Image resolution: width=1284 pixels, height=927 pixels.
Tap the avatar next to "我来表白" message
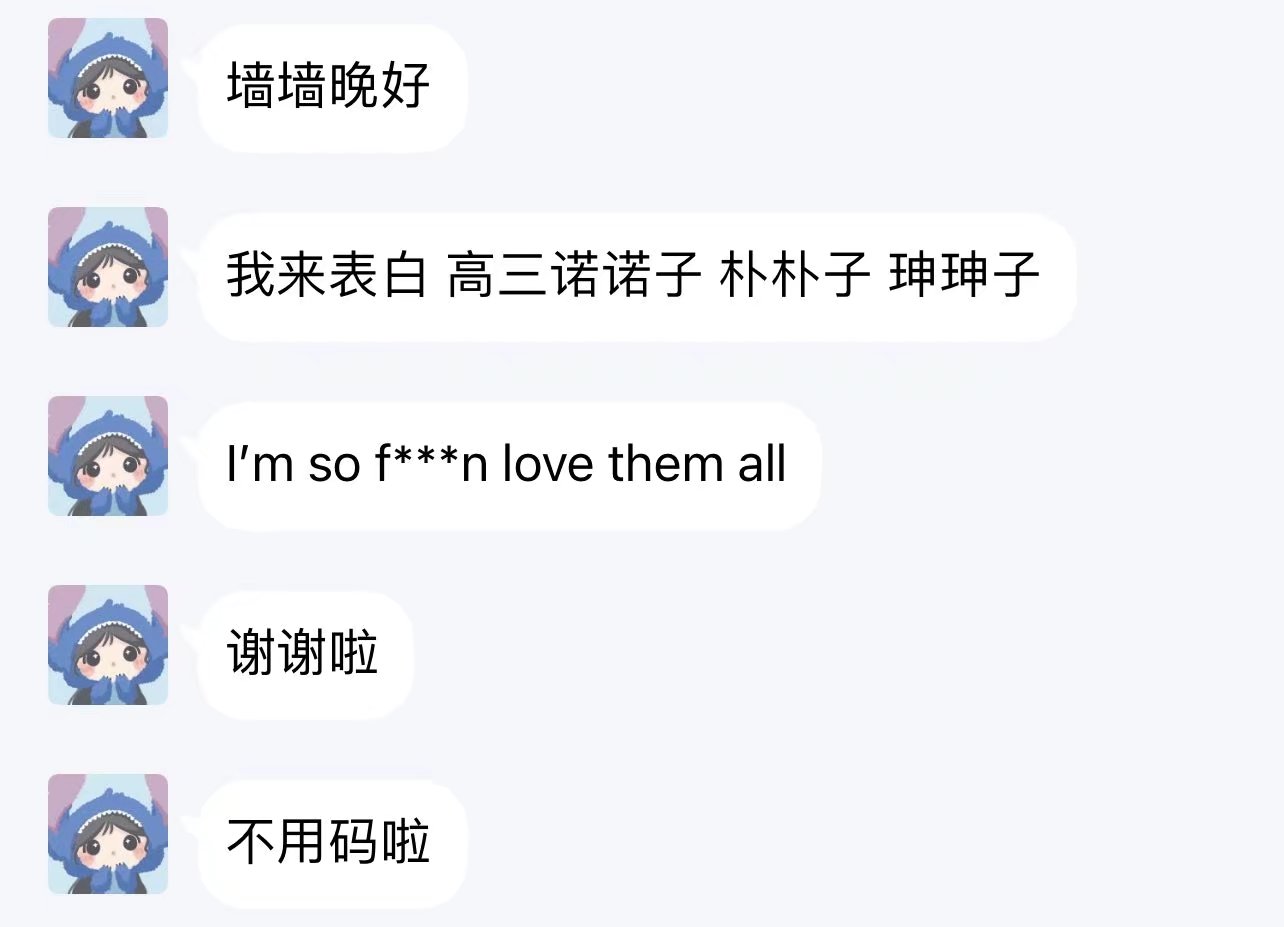click(x=108, y=267)
